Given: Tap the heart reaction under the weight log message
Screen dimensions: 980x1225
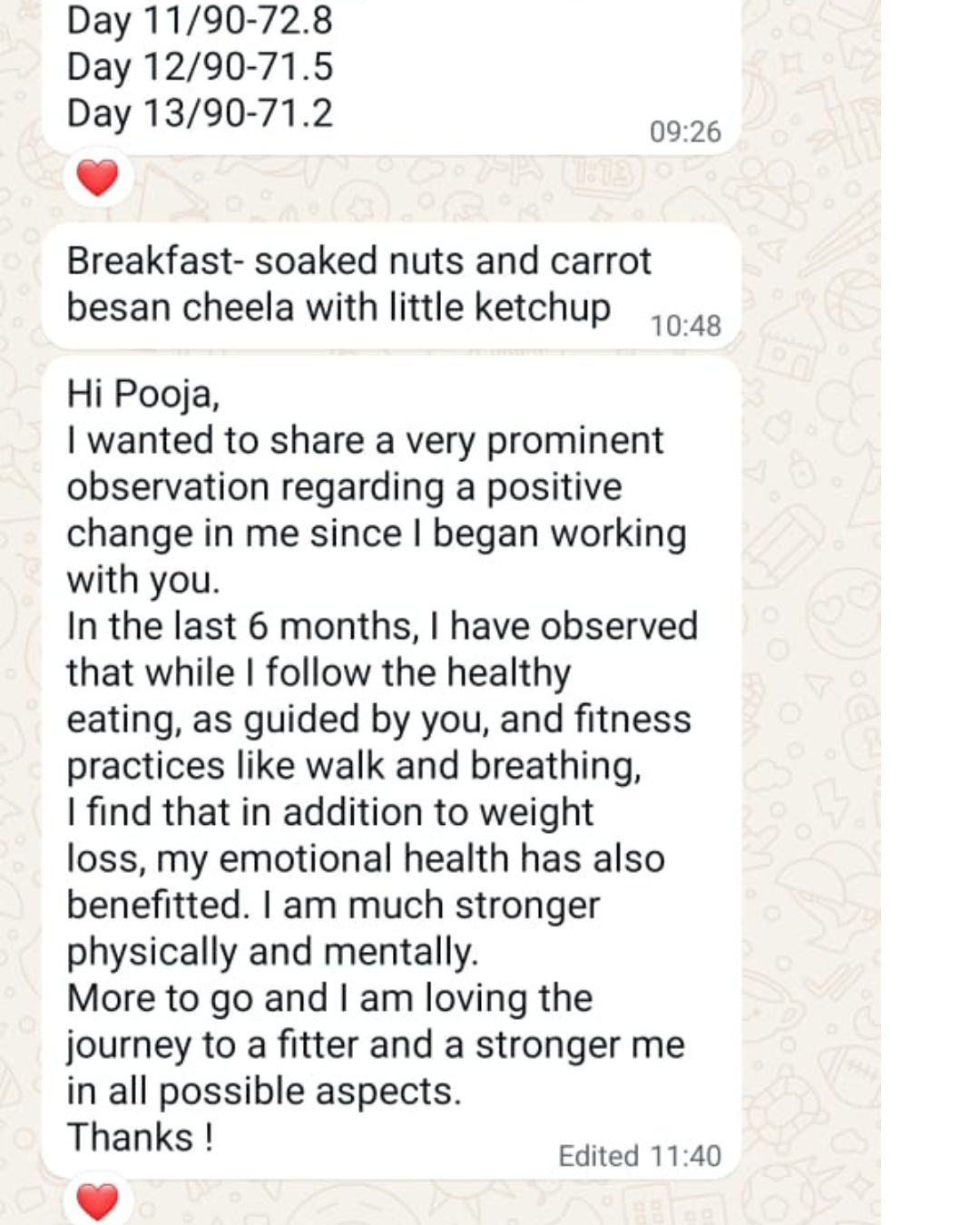Looking at the screenshot, I should (98, 177).
